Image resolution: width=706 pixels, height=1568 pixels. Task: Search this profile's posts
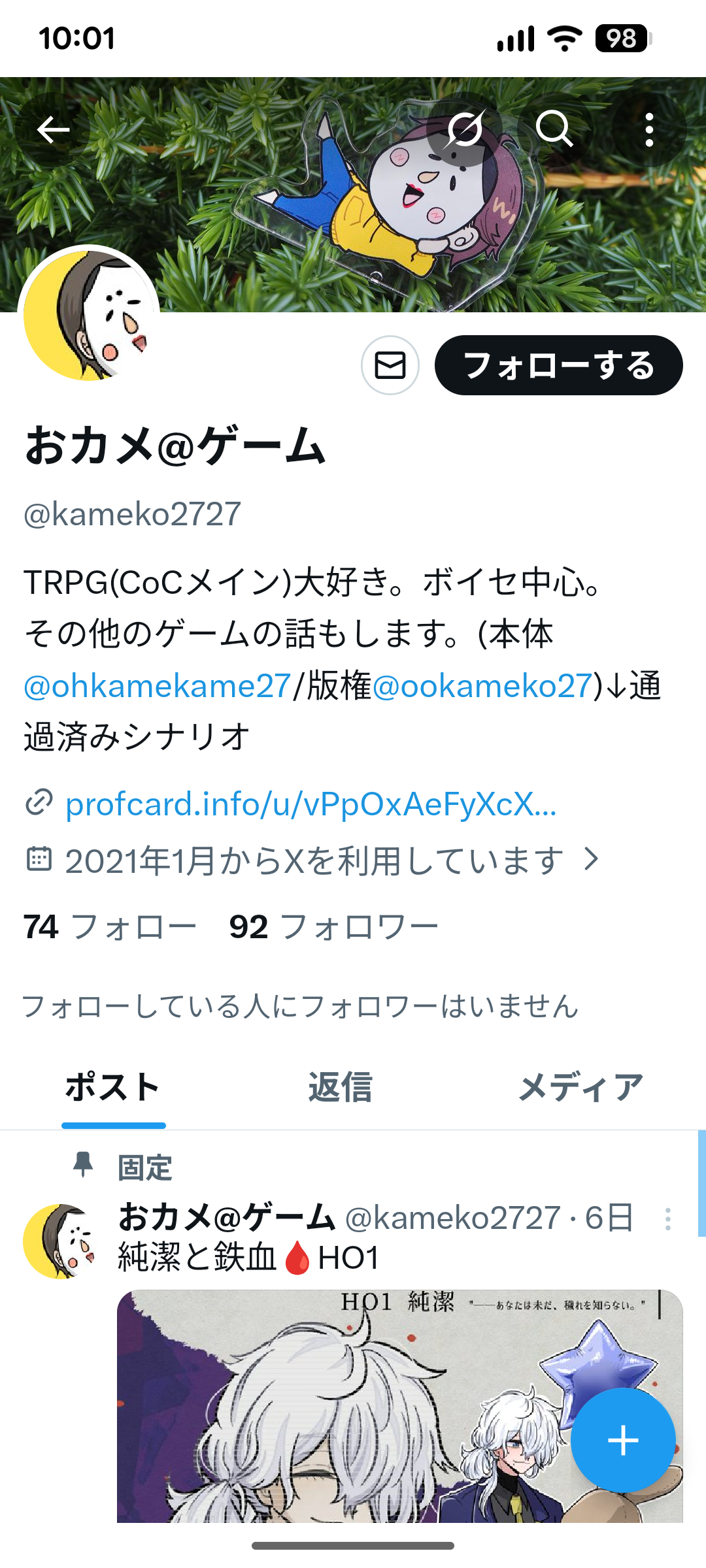pos(554,129)
